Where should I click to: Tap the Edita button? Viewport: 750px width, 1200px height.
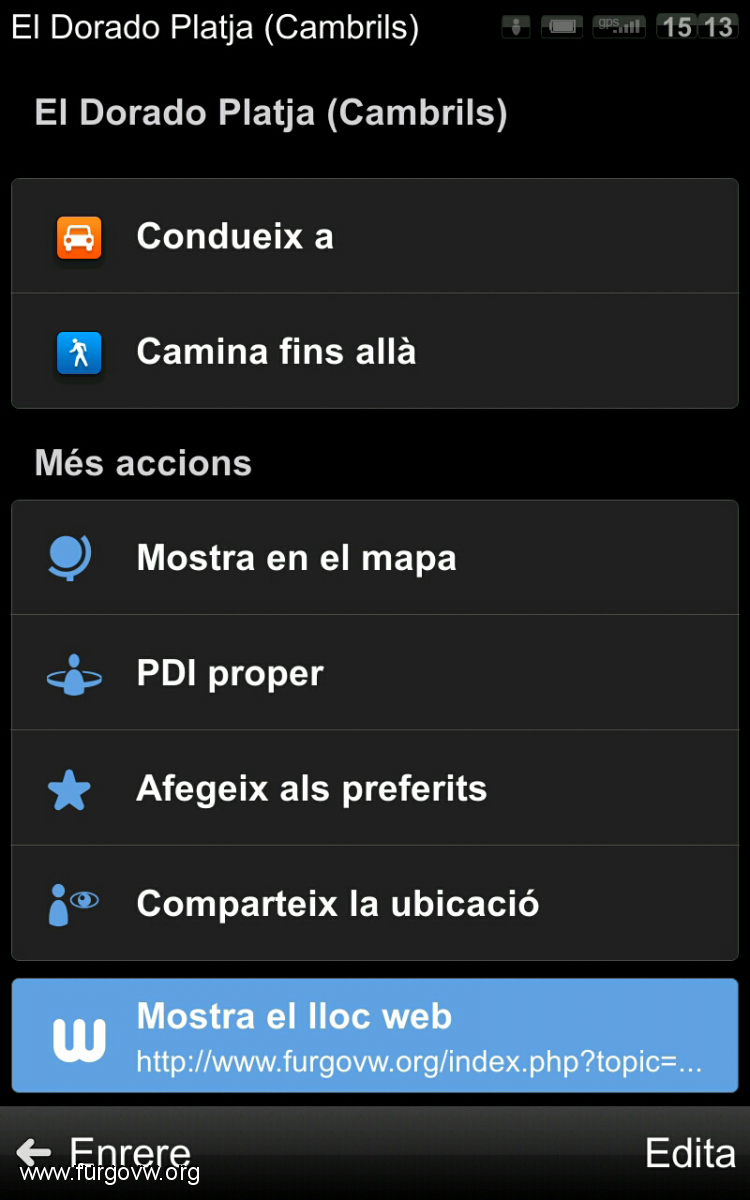(x=690, y=1153)
